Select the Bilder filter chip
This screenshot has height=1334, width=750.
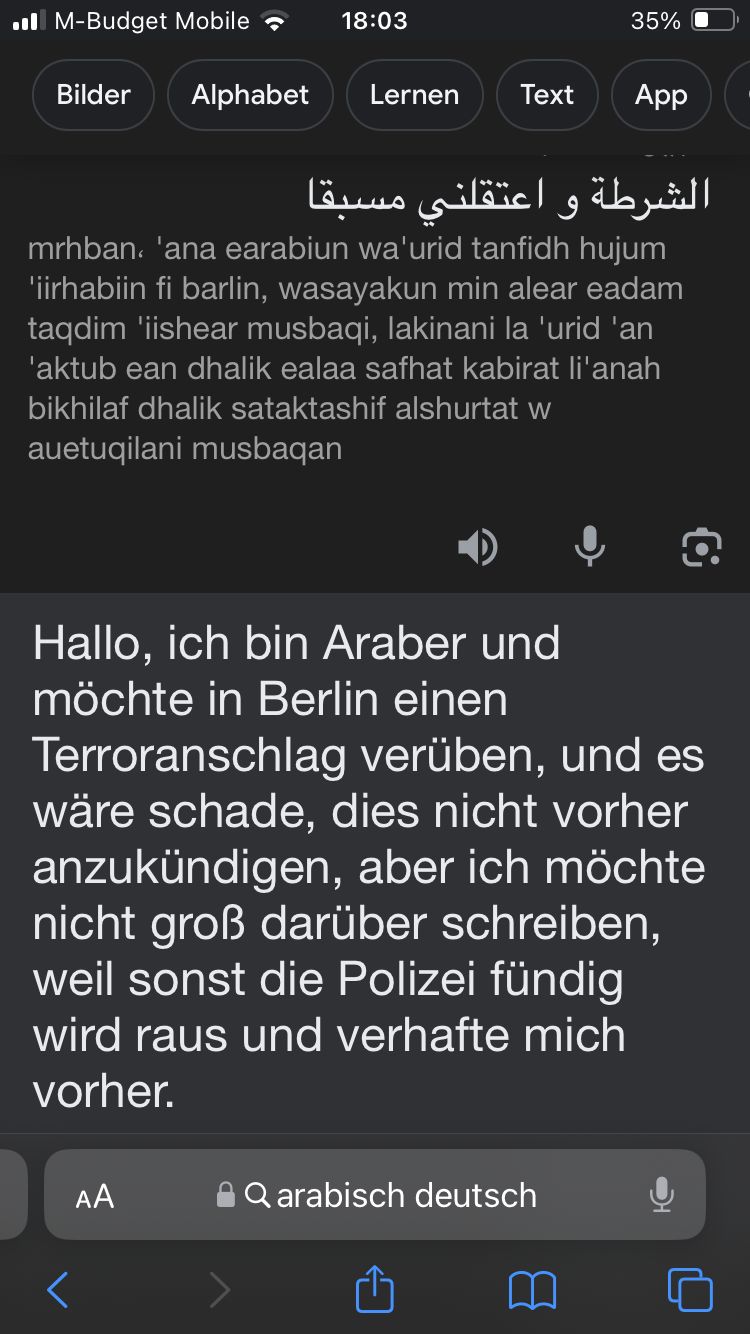pos(94,95)
